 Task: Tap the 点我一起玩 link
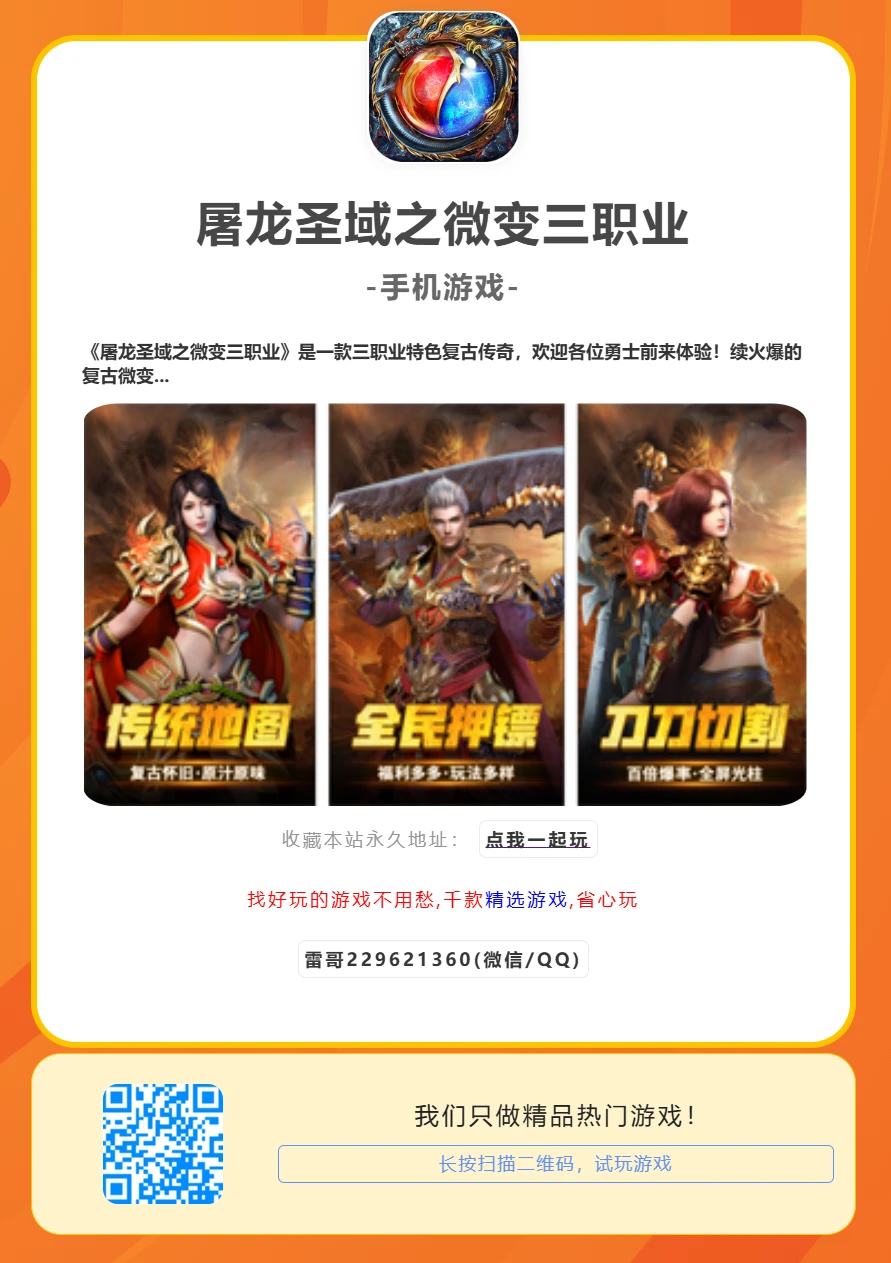(x=538, y=840)
